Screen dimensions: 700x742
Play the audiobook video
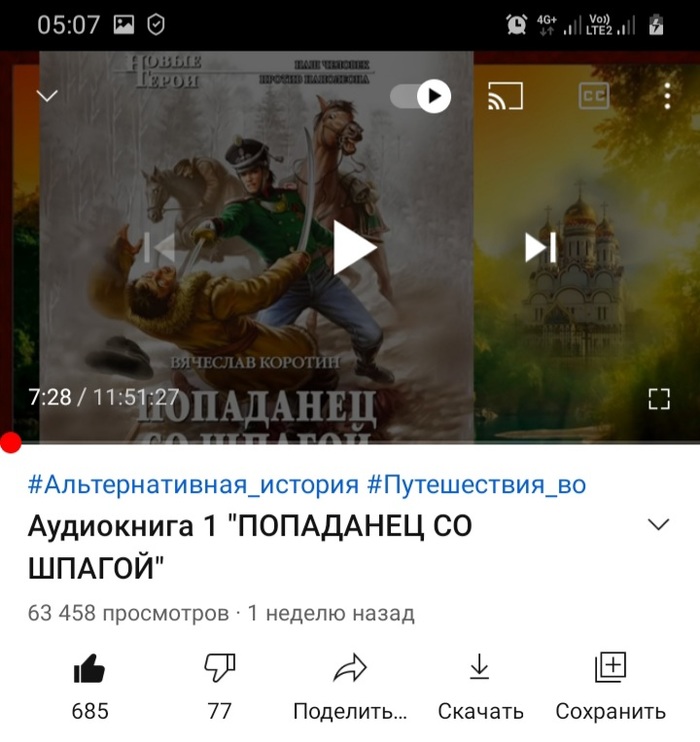[354, 247]
